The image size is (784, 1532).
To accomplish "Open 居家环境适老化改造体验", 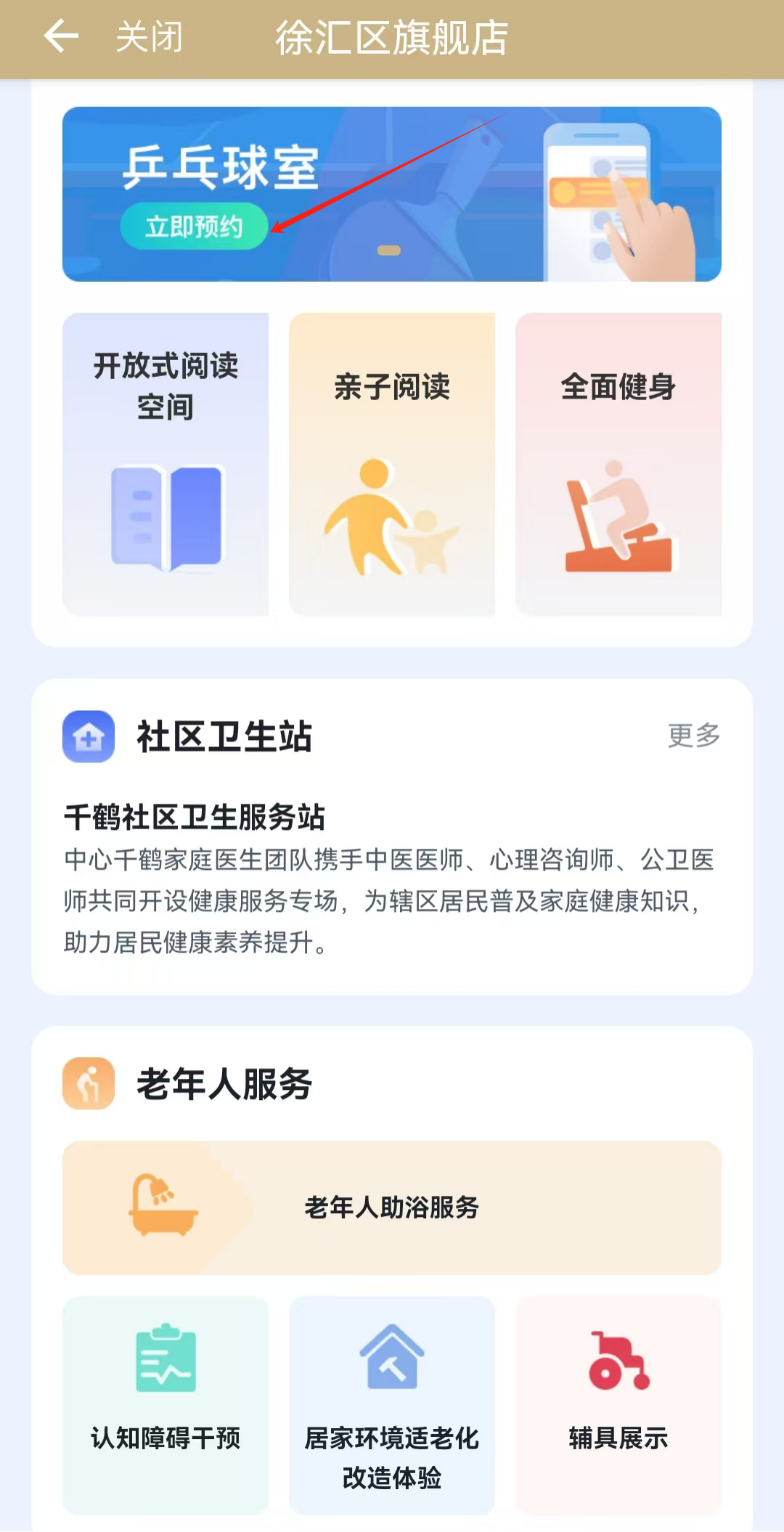I will coord(392,1404).
